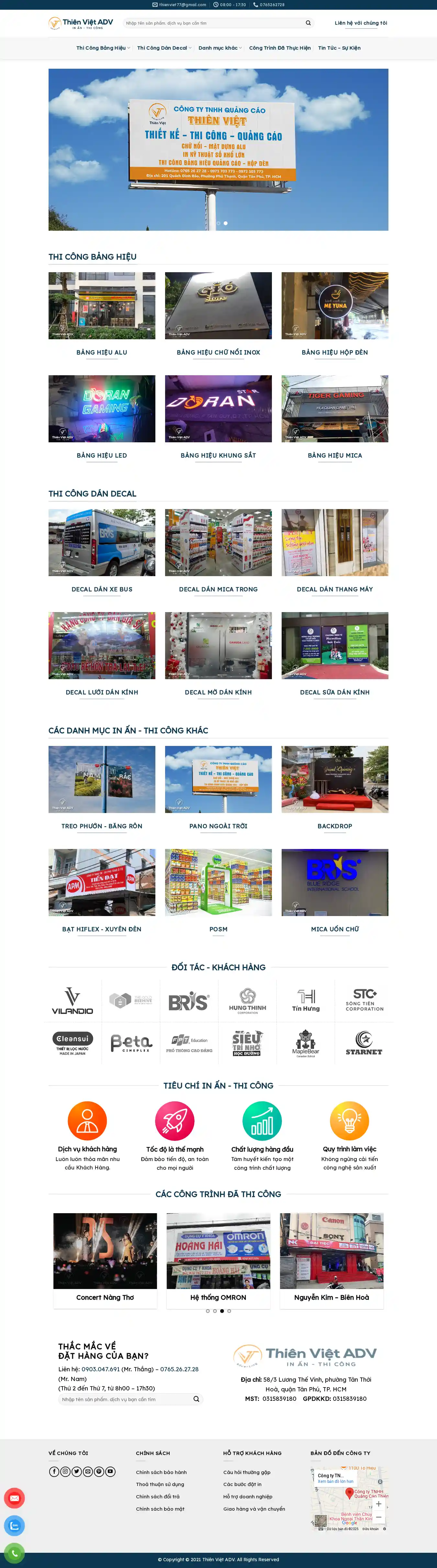This screenshot has width=437, height=1568.
Task: Open Câu hỏi thường gặp link
Action: click(247, 1472)
